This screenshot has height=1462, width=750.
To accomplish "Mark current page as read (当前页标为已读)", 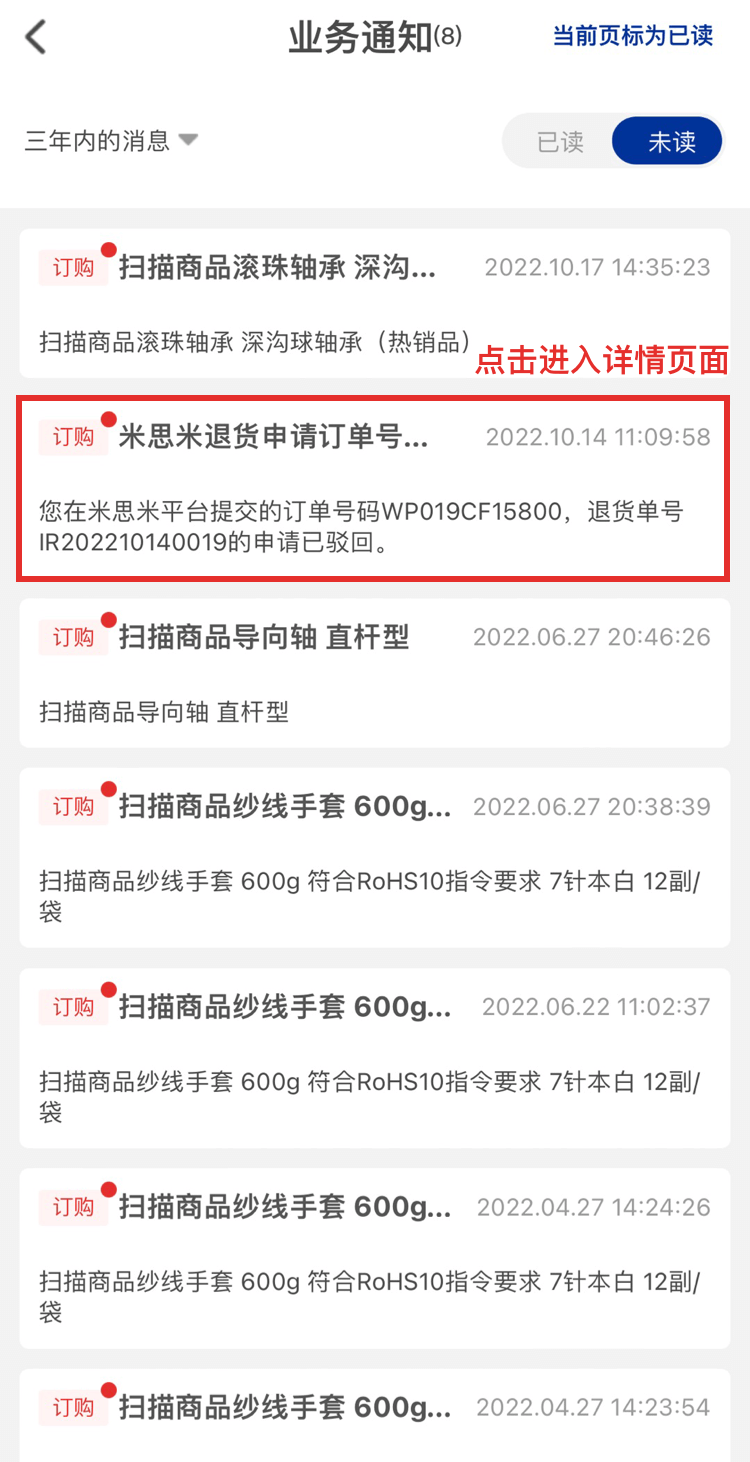I will (632, 37).
